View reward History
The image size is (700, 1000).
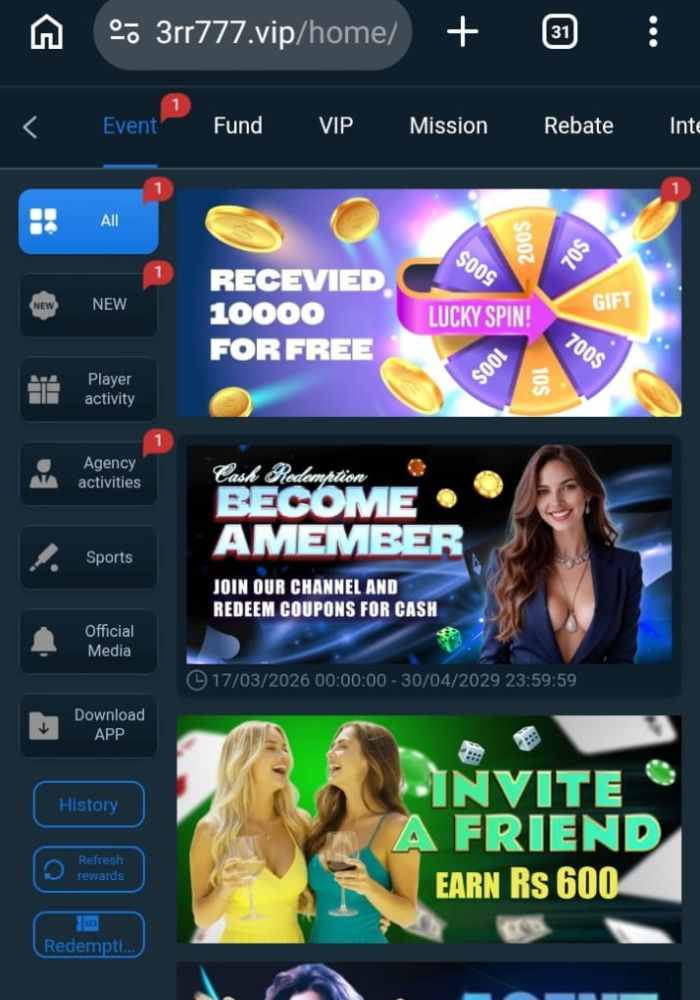[88, 804]
